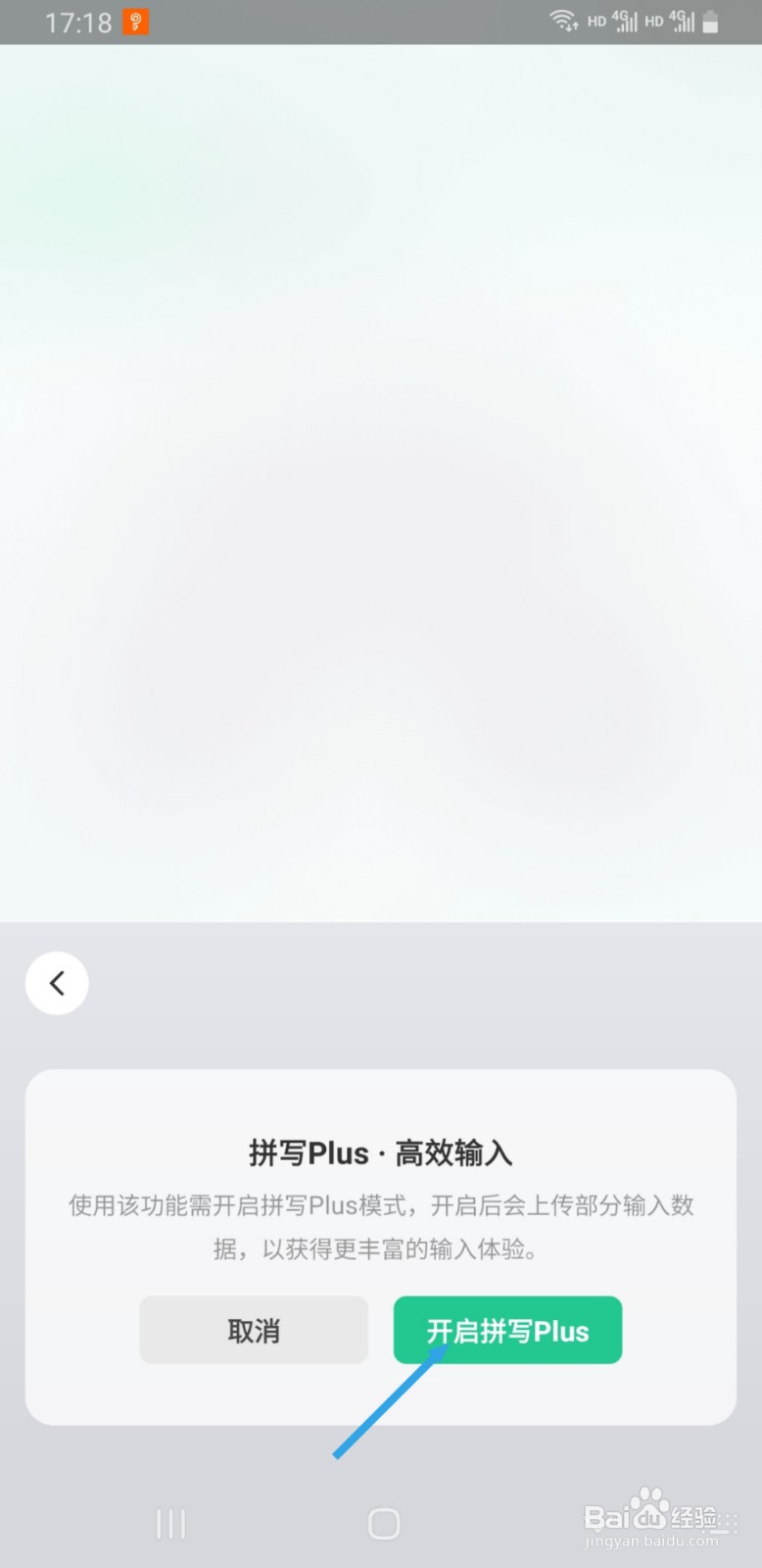Tap the home navigation button

click(382, 1523)
